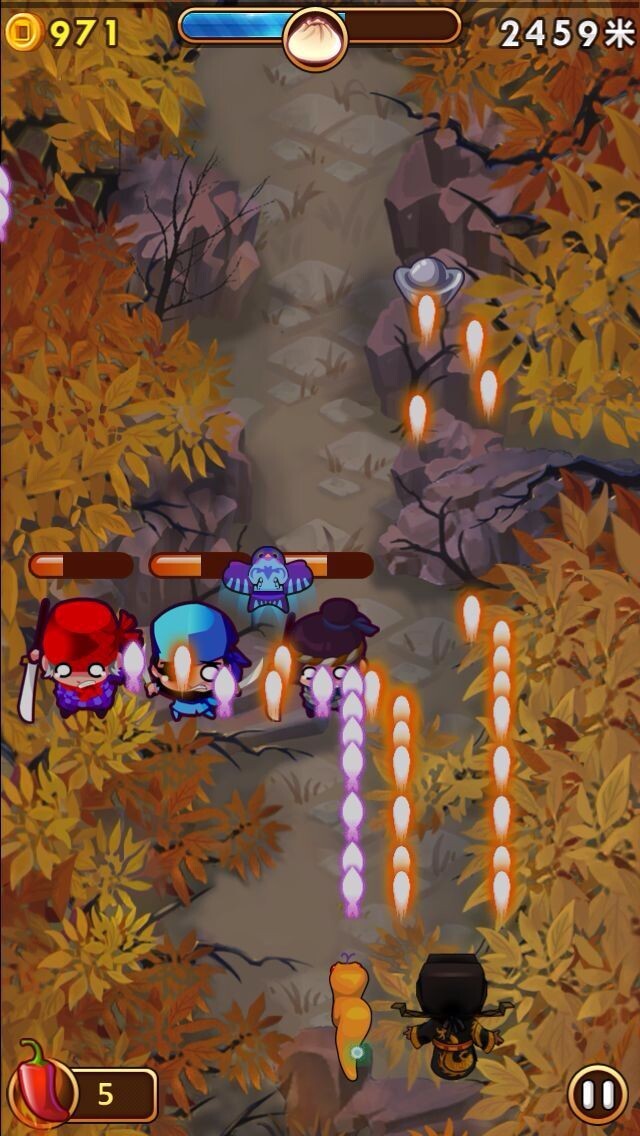The height and width of the screenshot is (1136, 640).
Task: Use the red chili pepper power-up
Action: click(x=43, y=1088)
